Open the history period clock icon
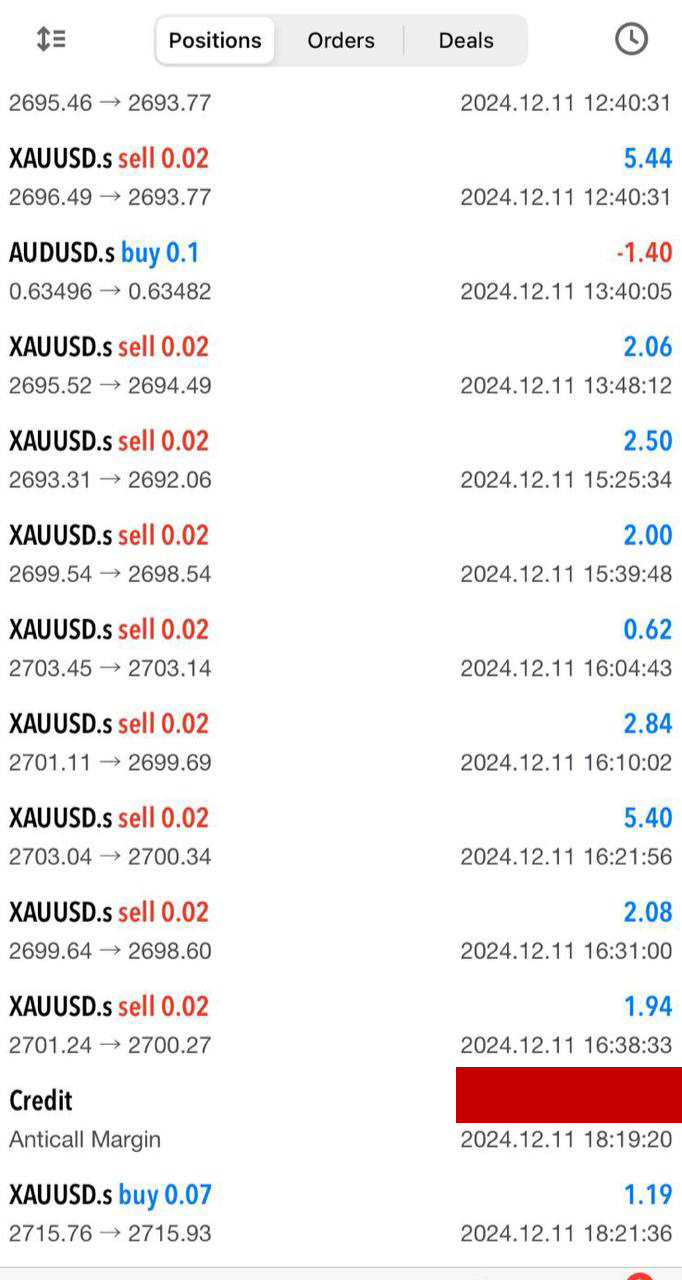The width and height of the screenshot is (682, 1280). 631,40
